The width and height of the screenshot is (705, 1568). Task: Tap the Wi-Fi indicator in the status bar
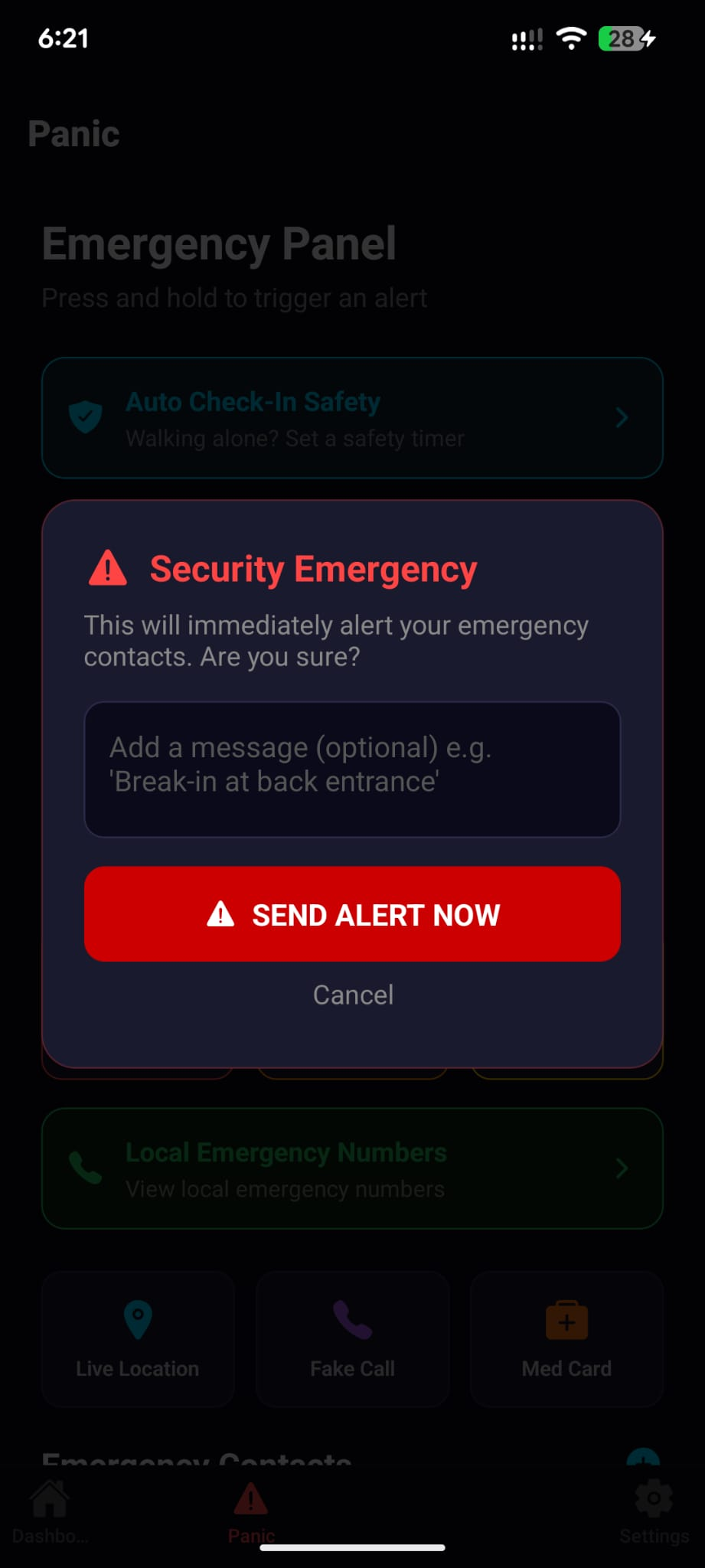[570, 38]
